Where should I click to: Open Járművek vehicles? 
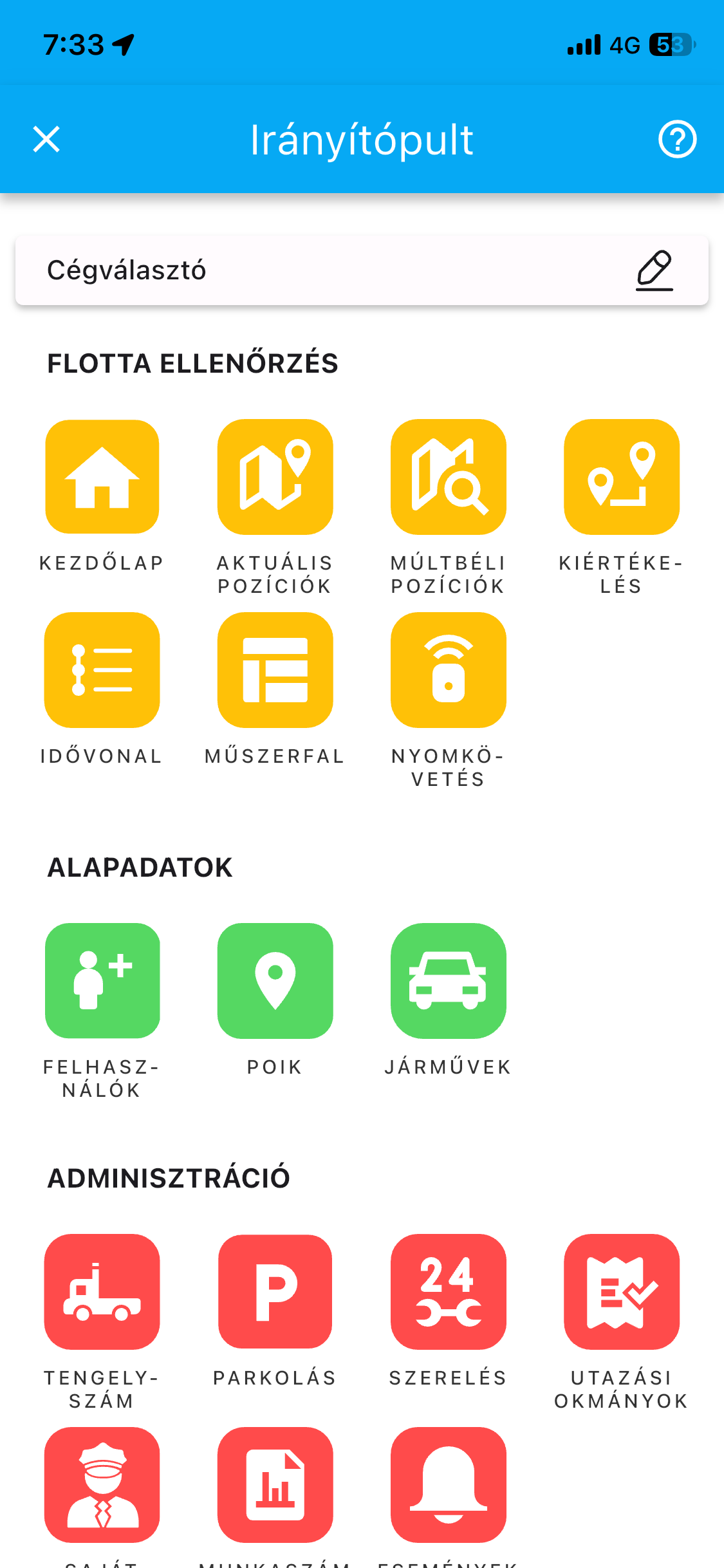pos(449,981)
